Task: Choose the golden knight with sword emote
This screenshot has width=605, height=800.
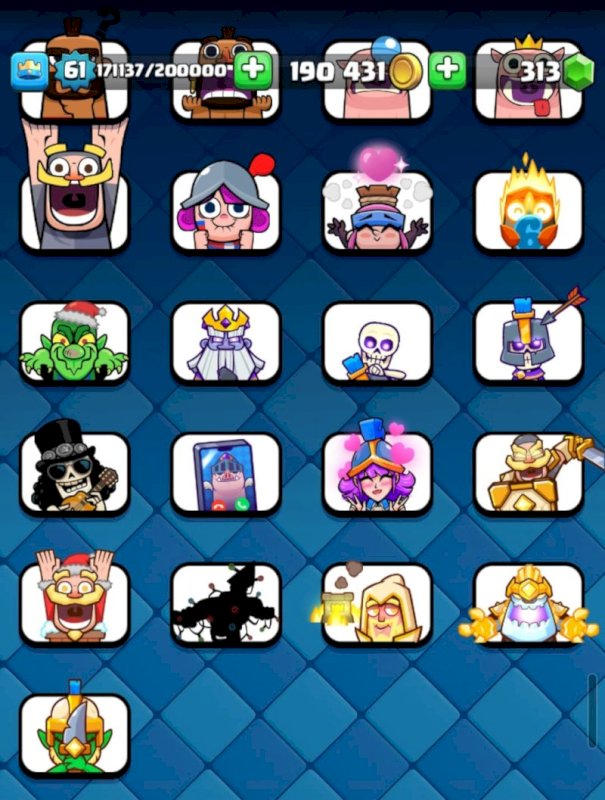Action: [528, 473]
